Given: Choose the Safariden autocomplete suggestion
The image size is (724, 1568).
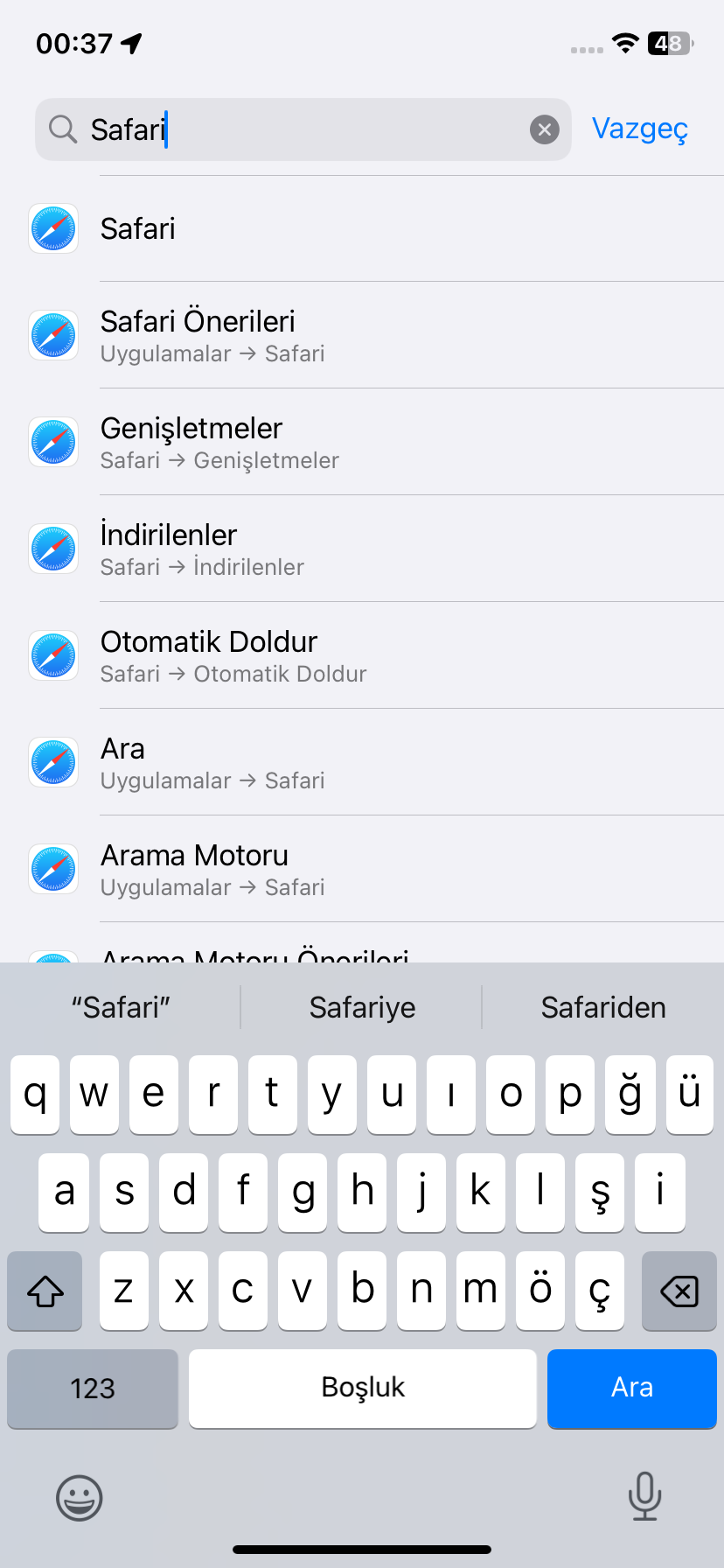Looking at the screenshot, I should (603, 1007).
